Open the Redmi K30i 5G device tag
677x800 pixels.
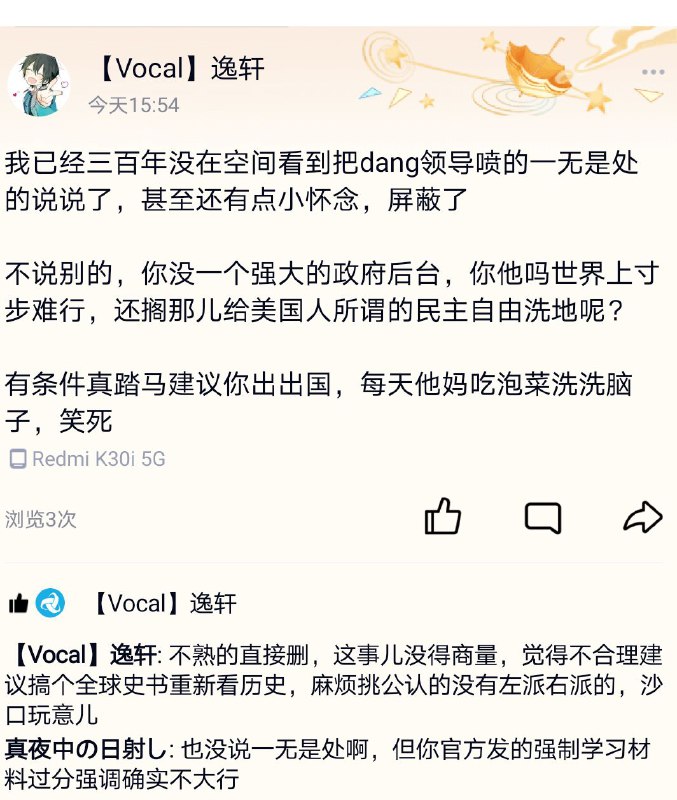[88, 459]
